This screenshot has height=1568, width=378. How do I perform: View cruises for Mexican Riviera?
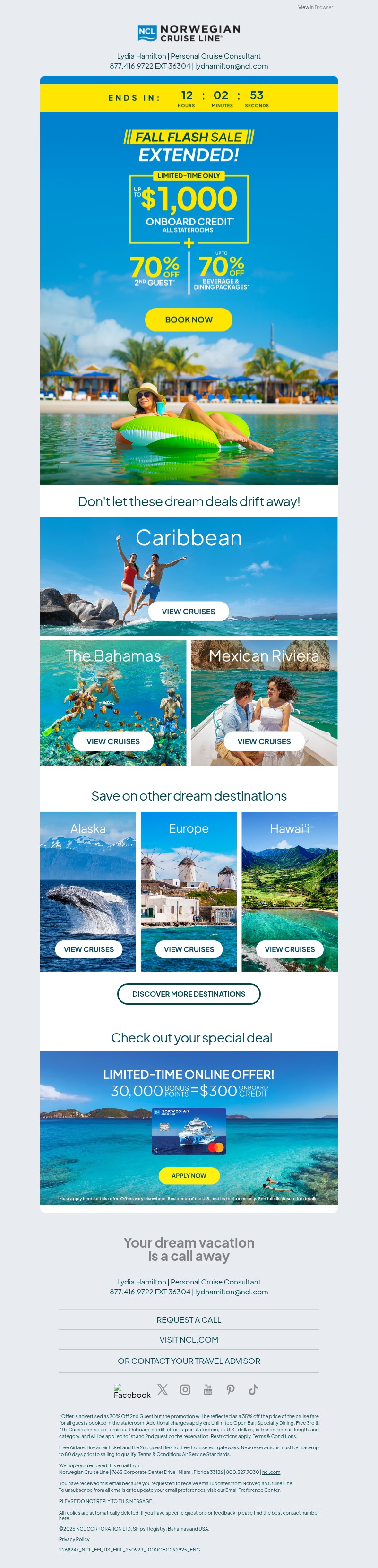pyautogui.click(x=264, y=741)
